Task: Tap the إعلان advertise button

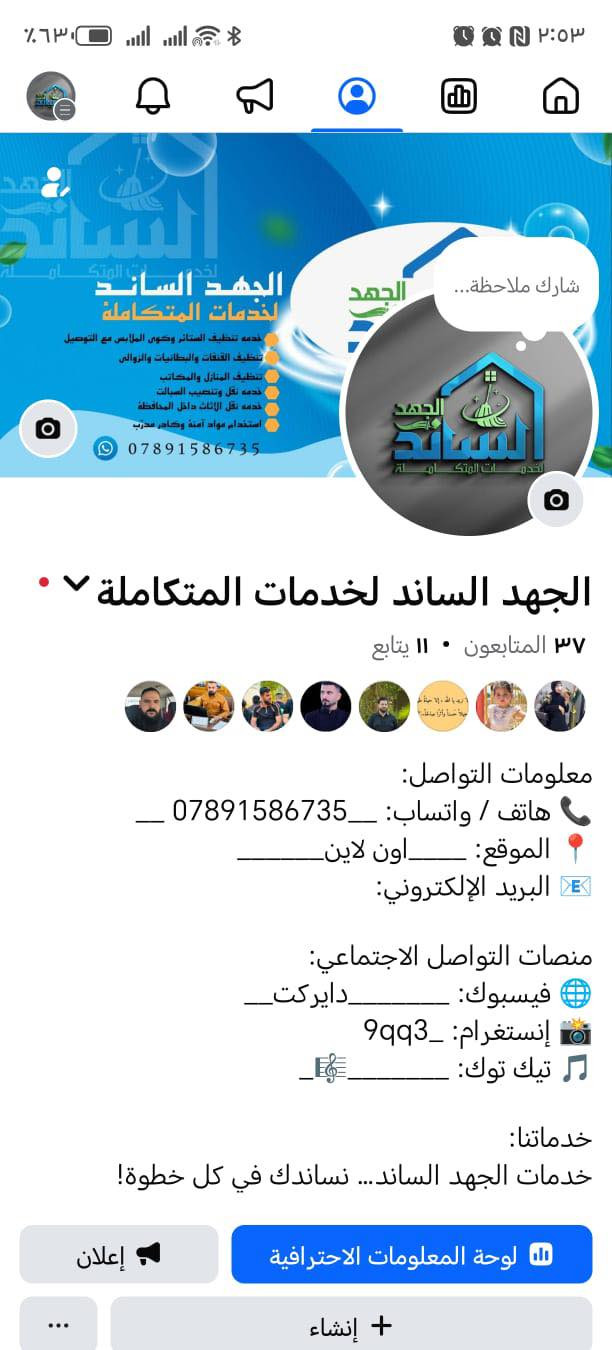Action: tap(118, 1255)
